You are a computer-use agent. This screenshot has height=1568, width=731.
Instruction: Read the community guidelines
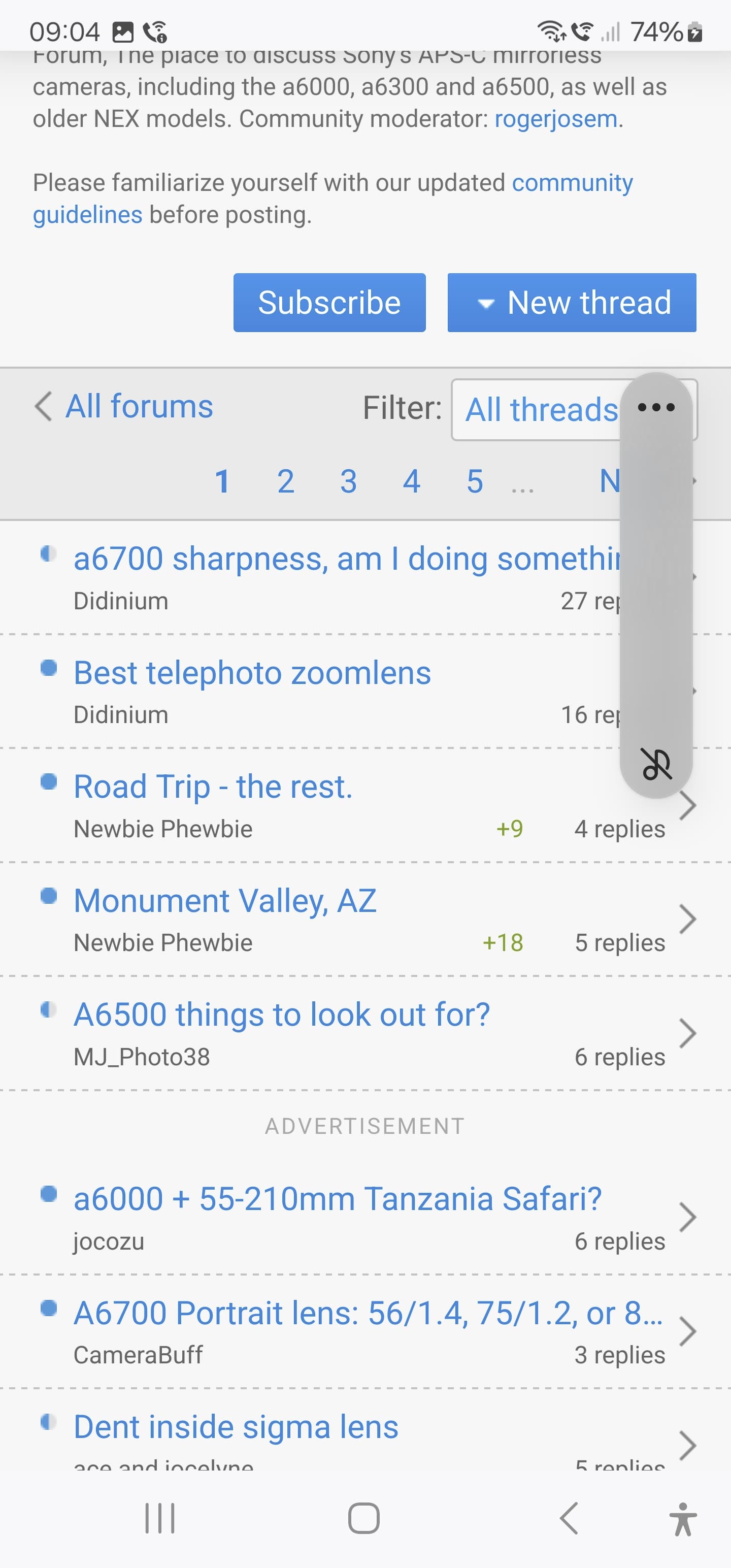[x=333, y=199]
